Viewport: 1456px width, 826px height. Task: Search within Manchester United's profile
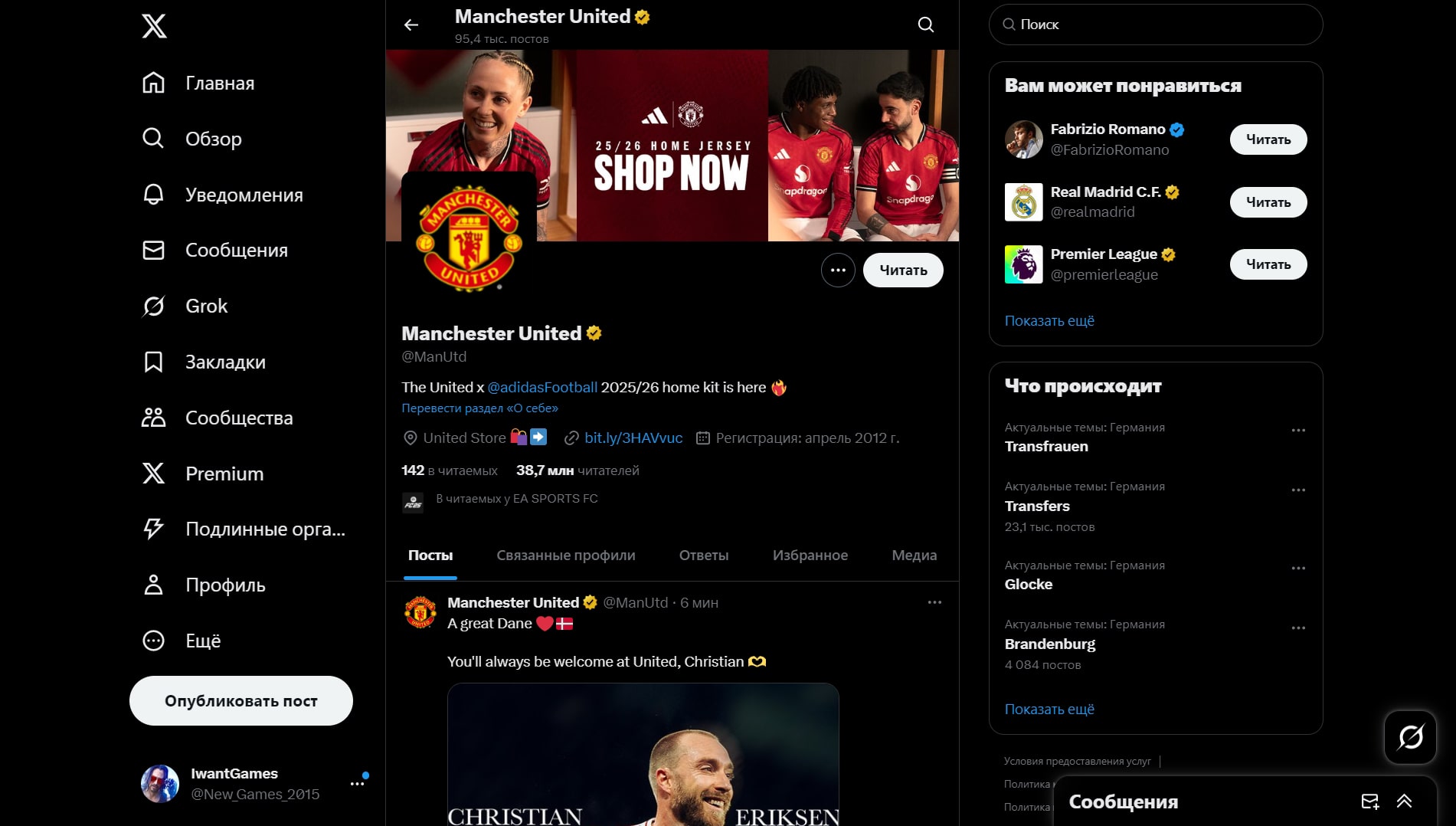pyautogui.click(x=925, y=25)
